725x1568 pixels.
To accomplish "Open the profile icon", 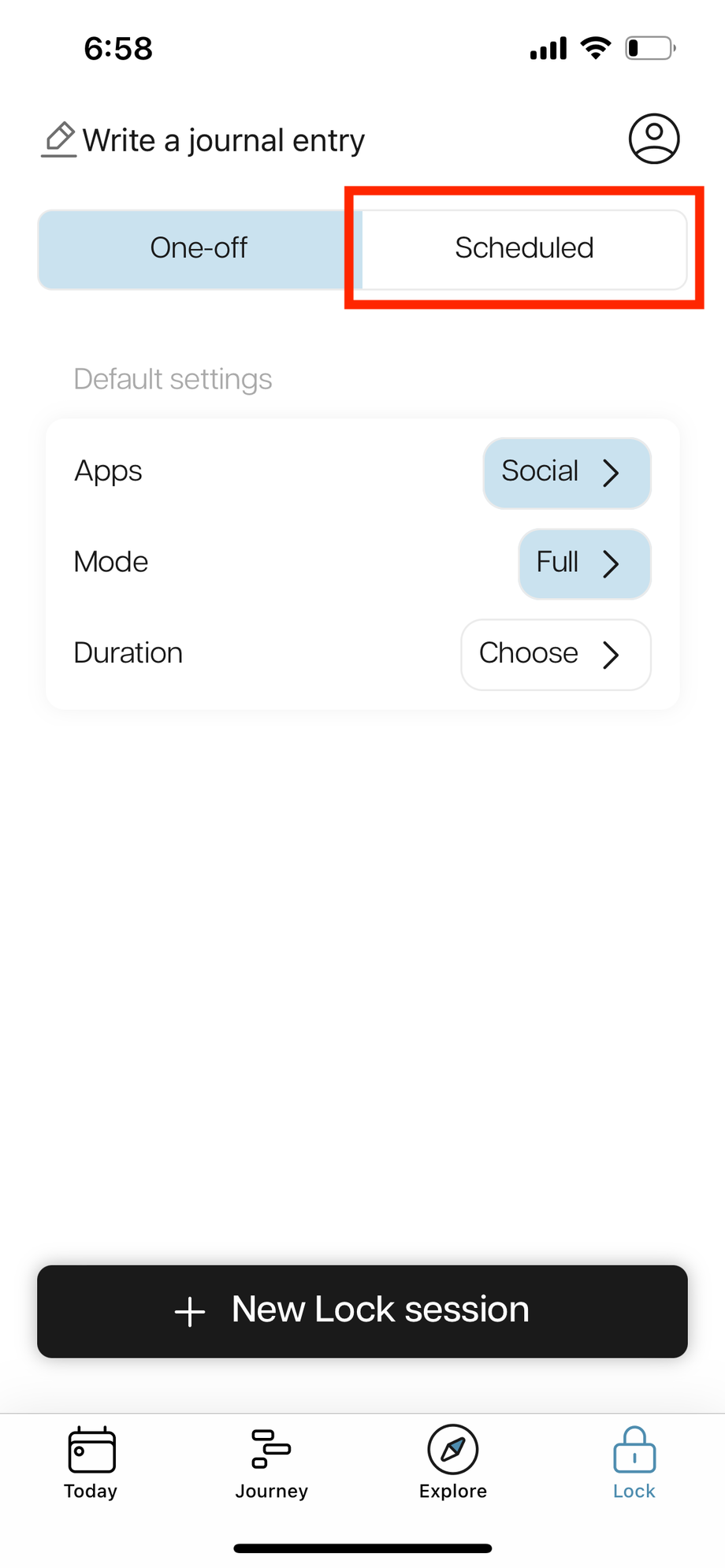I will coord(653,139).
